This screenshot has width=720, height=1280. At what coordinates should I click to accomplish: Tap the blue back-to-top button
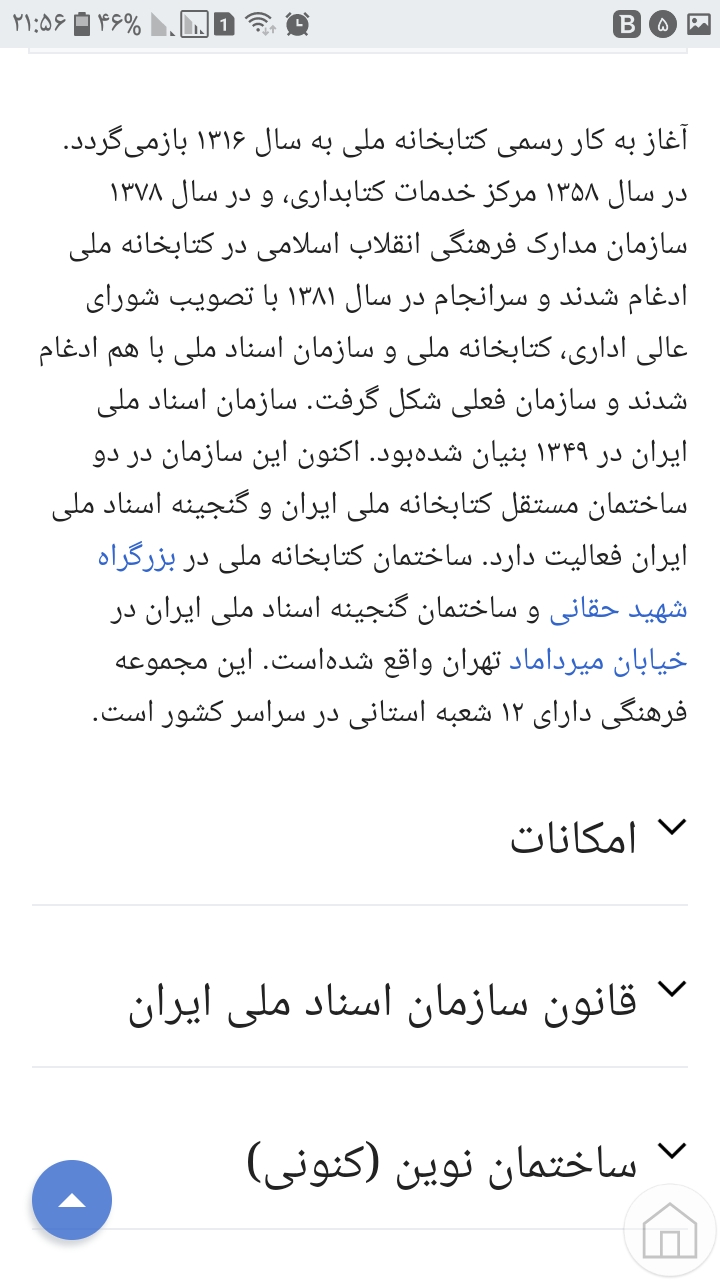(72, 1200)
